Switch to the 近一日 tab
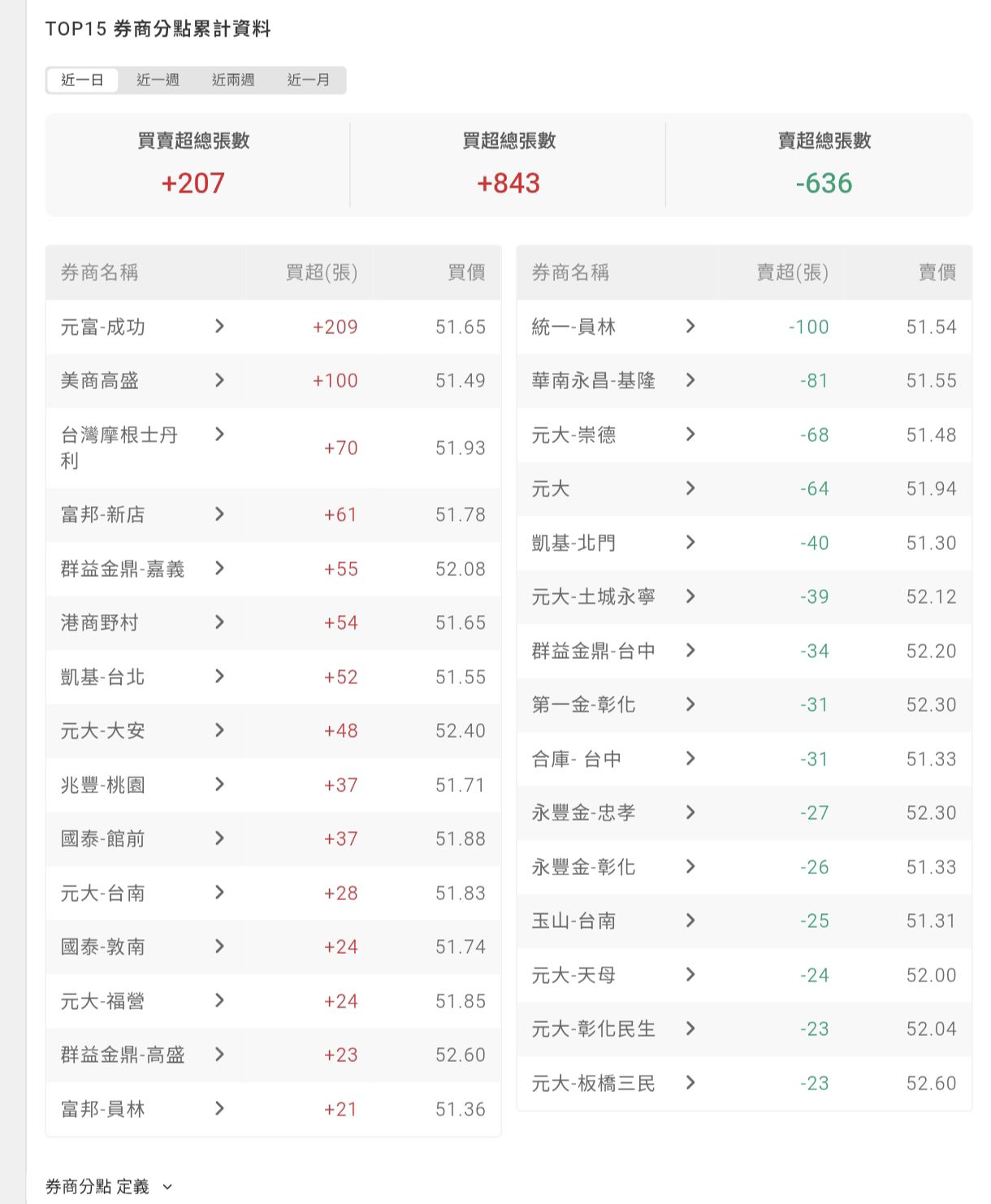The width and height of the screenshot is (991, 1204). (82, 80)
